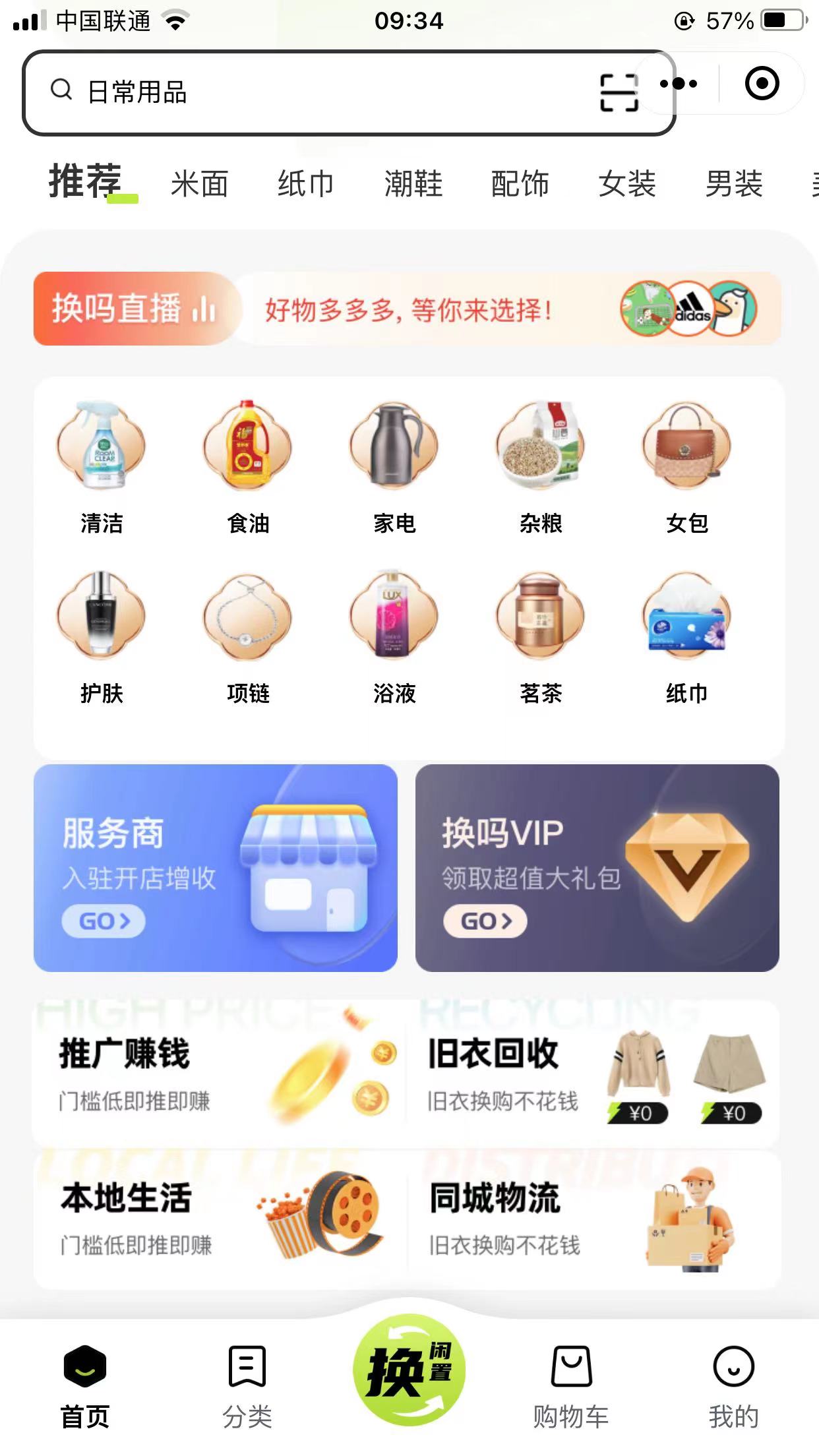Open the 旧衣回收 recycling card
Screen dimensions: 819x1456
pos(593,1074)
